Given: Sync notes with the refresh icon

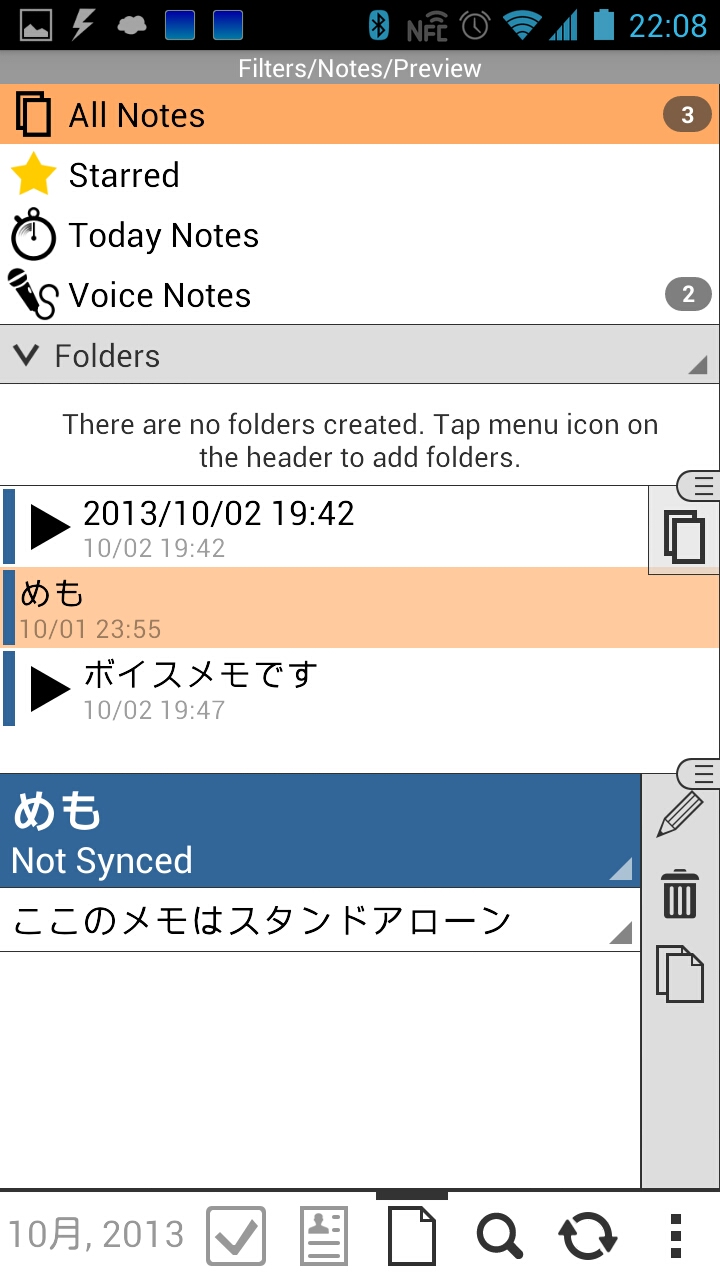Looking at the screenshot, I should click(x=588, y=1236).
